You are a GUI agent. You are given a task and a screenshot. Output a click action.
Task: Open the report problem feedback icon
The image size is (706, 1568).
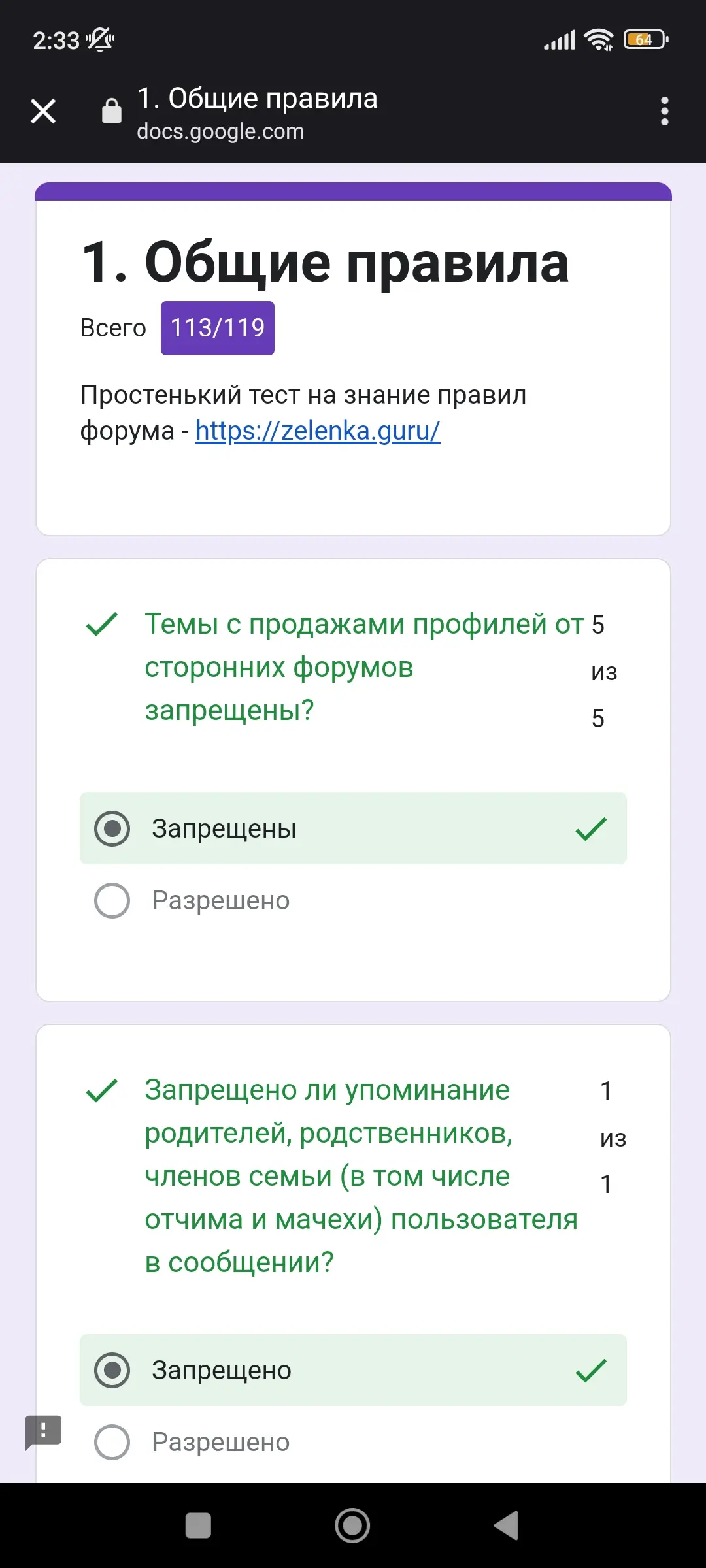pos(43,1432)
